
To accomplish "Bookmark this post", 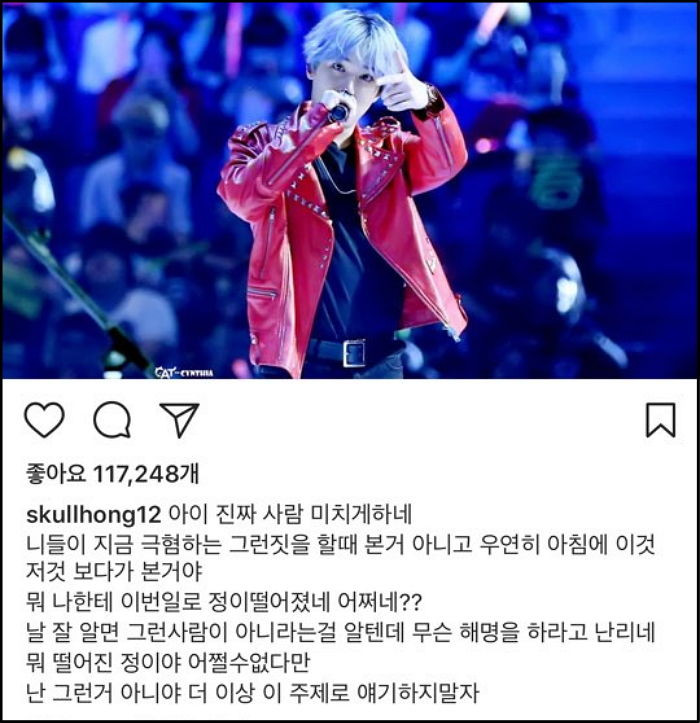I will (660, 420).
